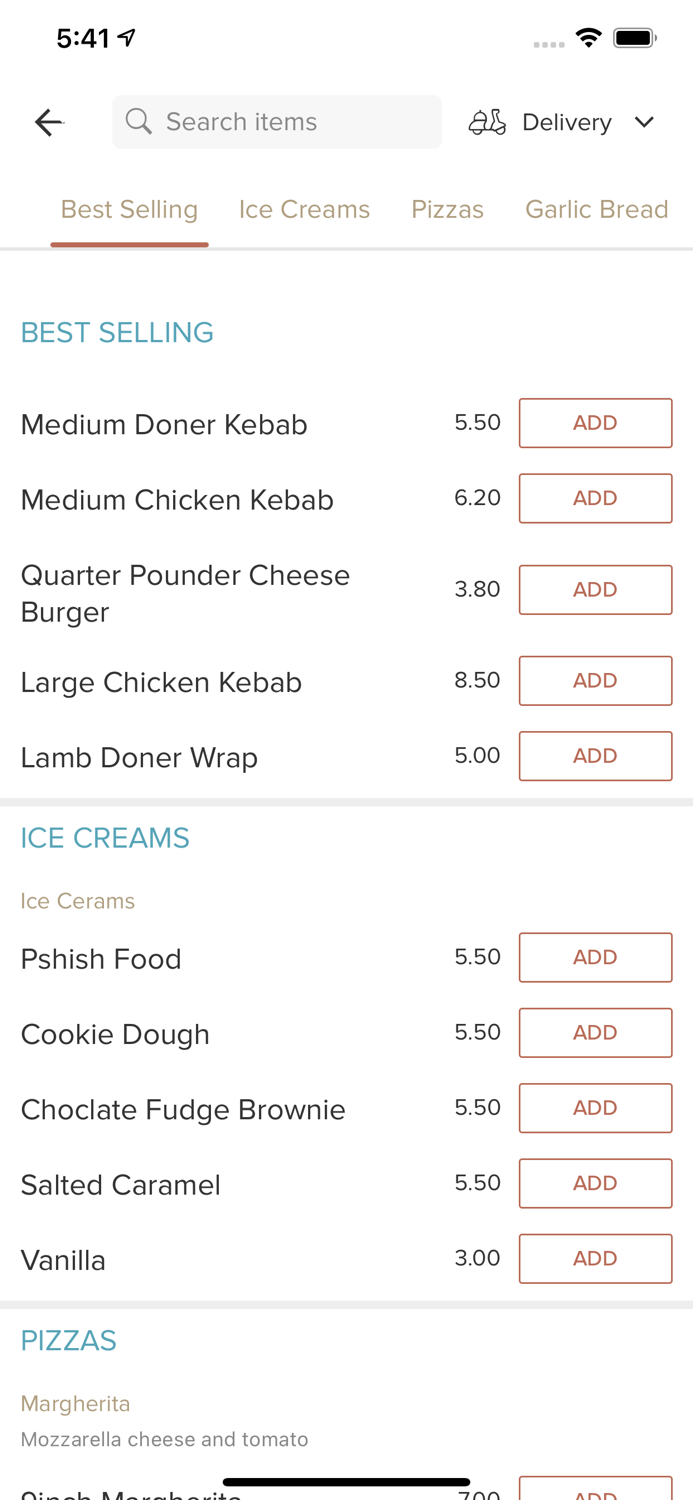Add Salted Caramel ice cream
This screenshot has height=1500, width=693.
(595, 1183)
